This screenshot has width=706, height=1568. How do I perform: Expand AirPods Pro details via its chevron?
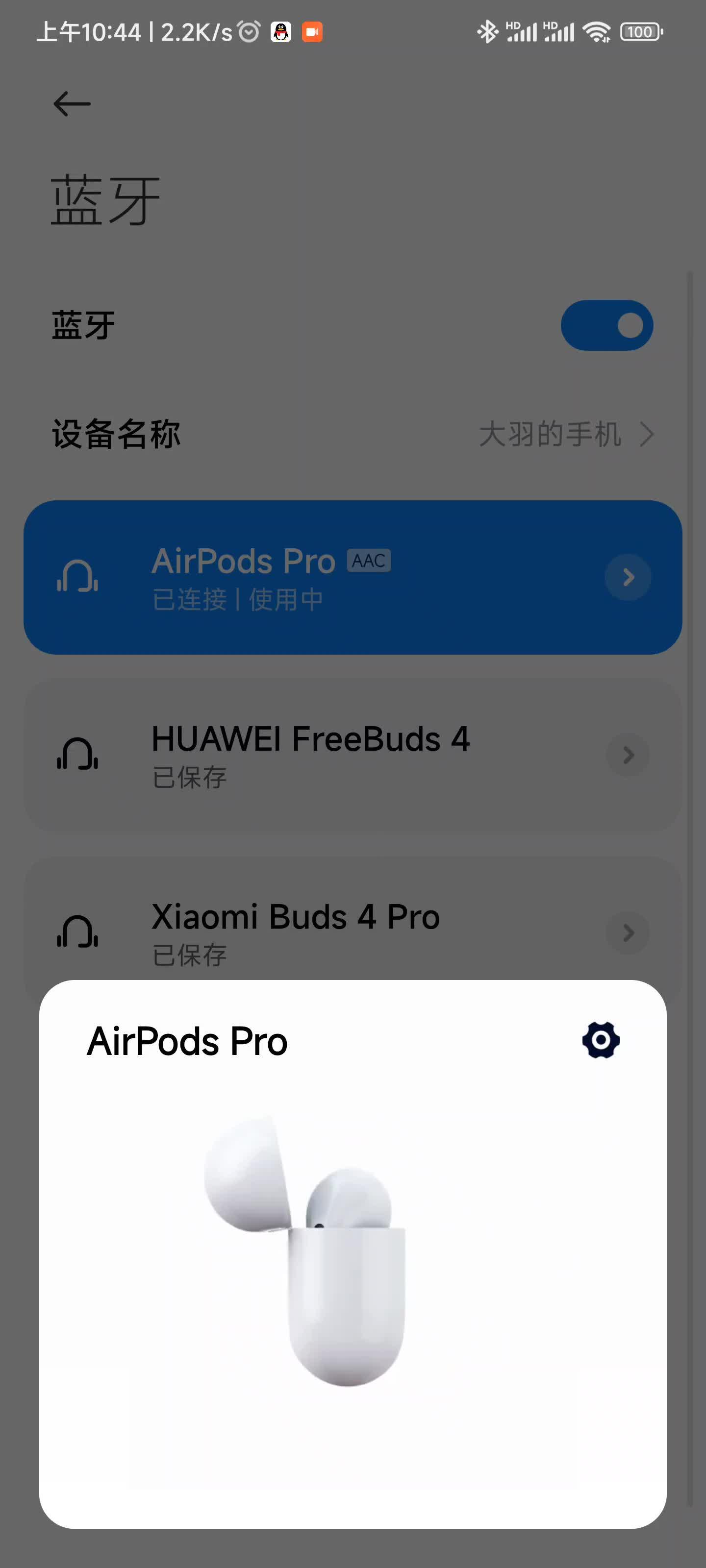[628, 577]
